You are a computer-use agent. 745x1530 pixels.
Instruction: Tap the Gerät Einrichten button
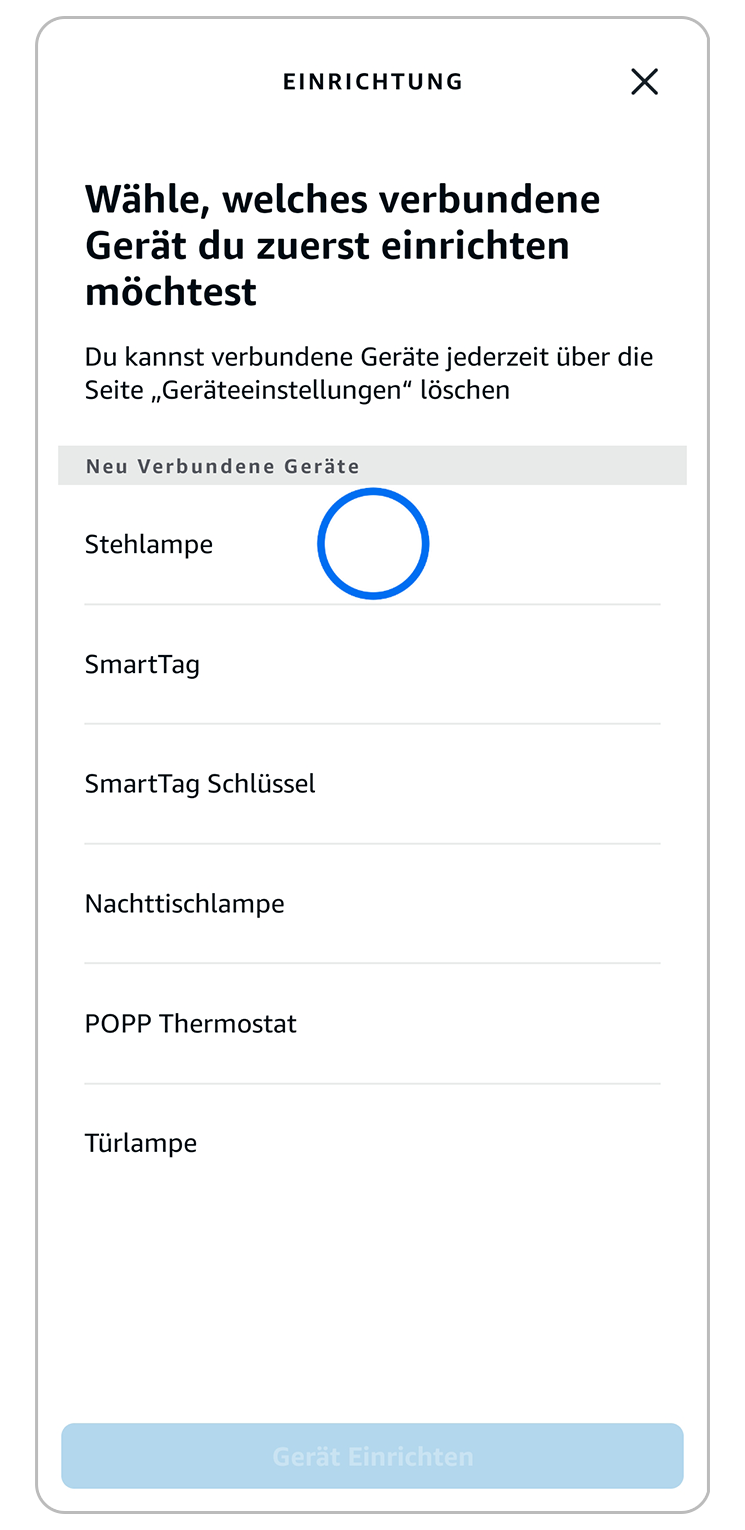point(372,1456)
